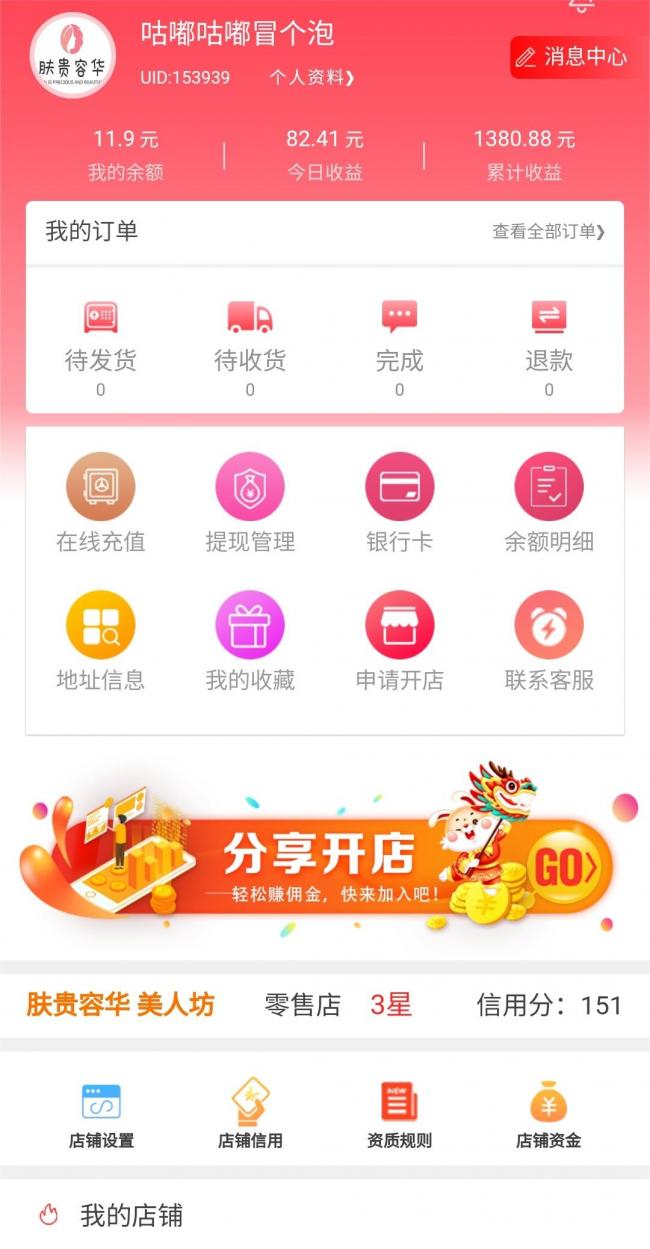Open 地址信息 address information
Image resolution: width=650 pixels, height=1249 pixels.
click(x=100, y=642)
